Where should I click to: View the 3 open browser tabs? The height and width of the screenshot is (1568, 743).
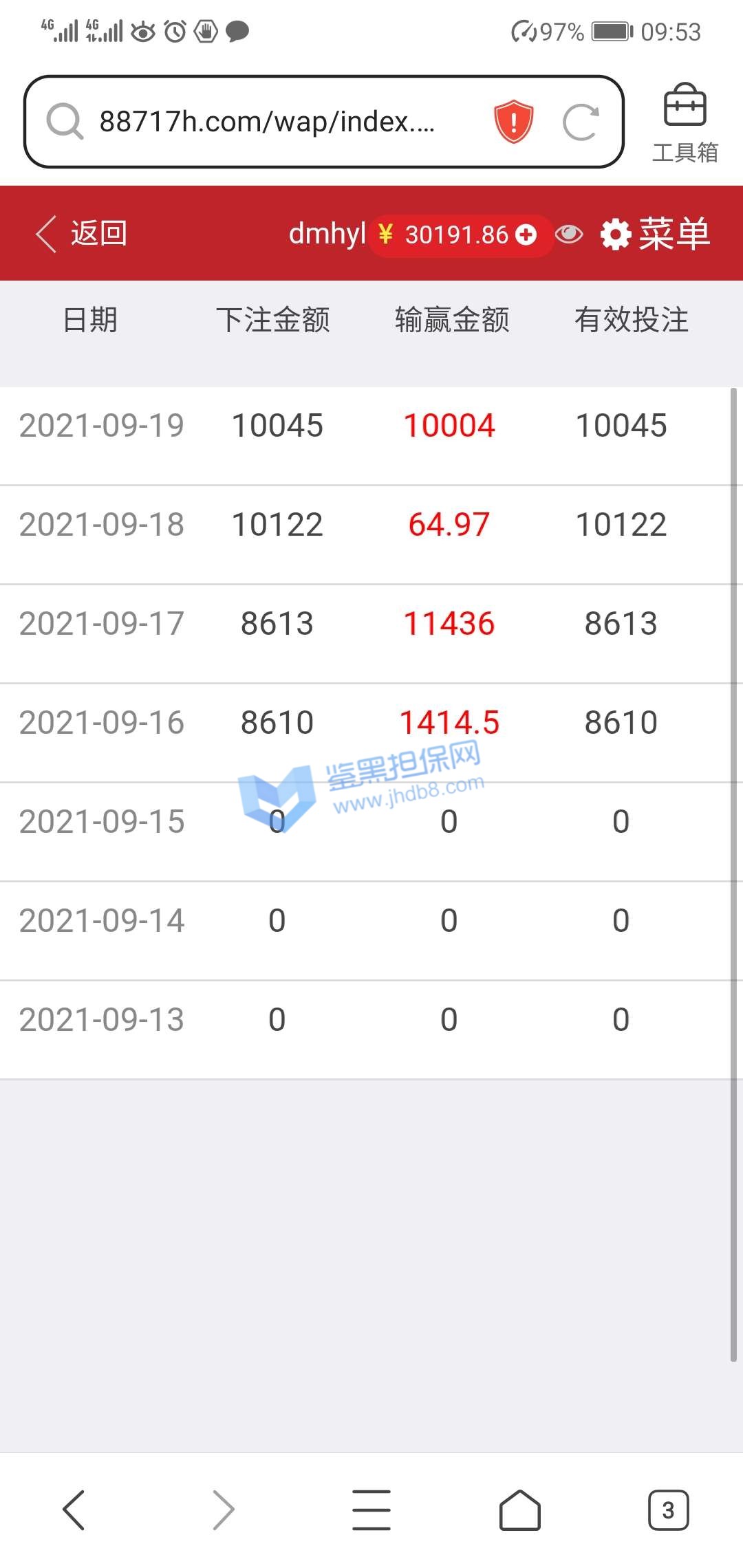coord(667,1510)
